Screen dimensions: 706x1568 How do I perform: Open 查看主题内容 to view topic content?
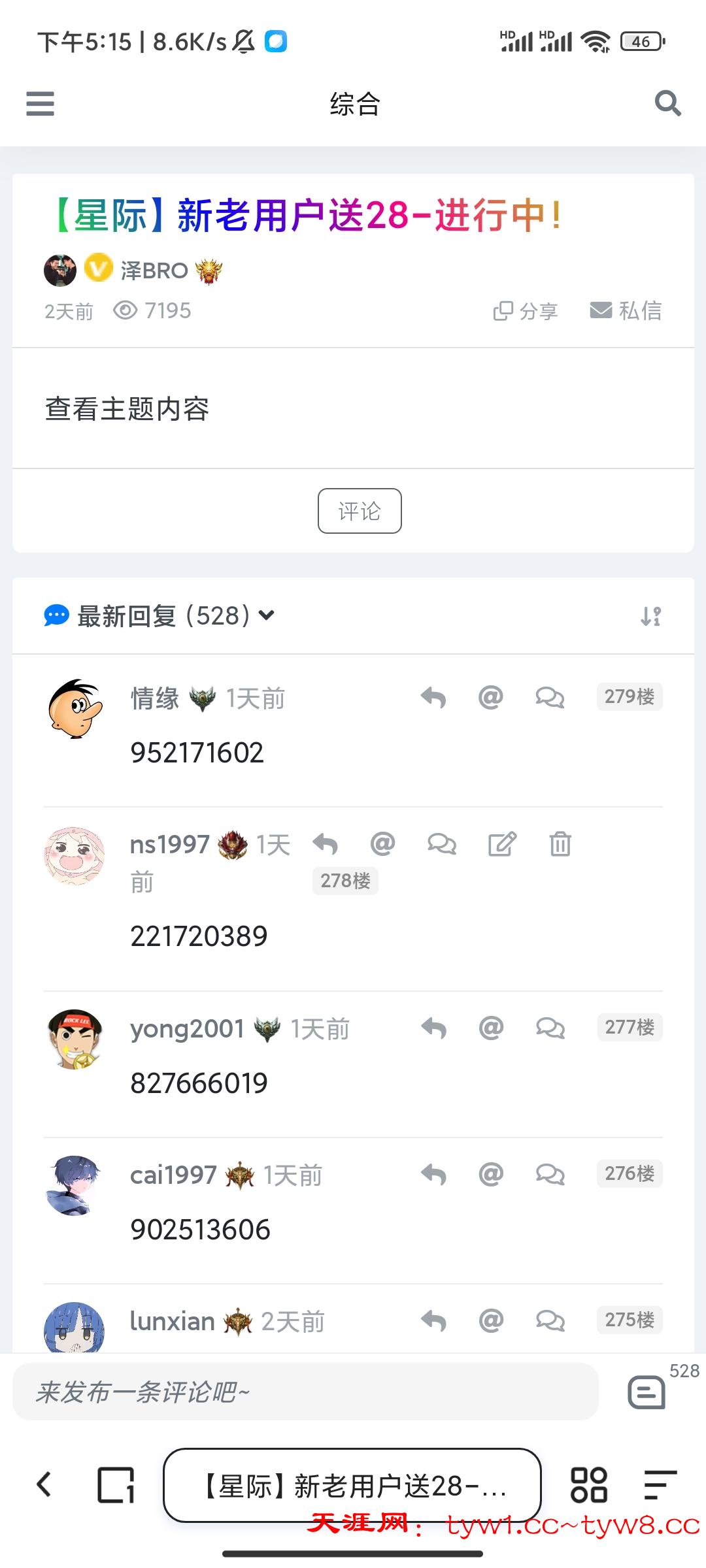[128, 410]
